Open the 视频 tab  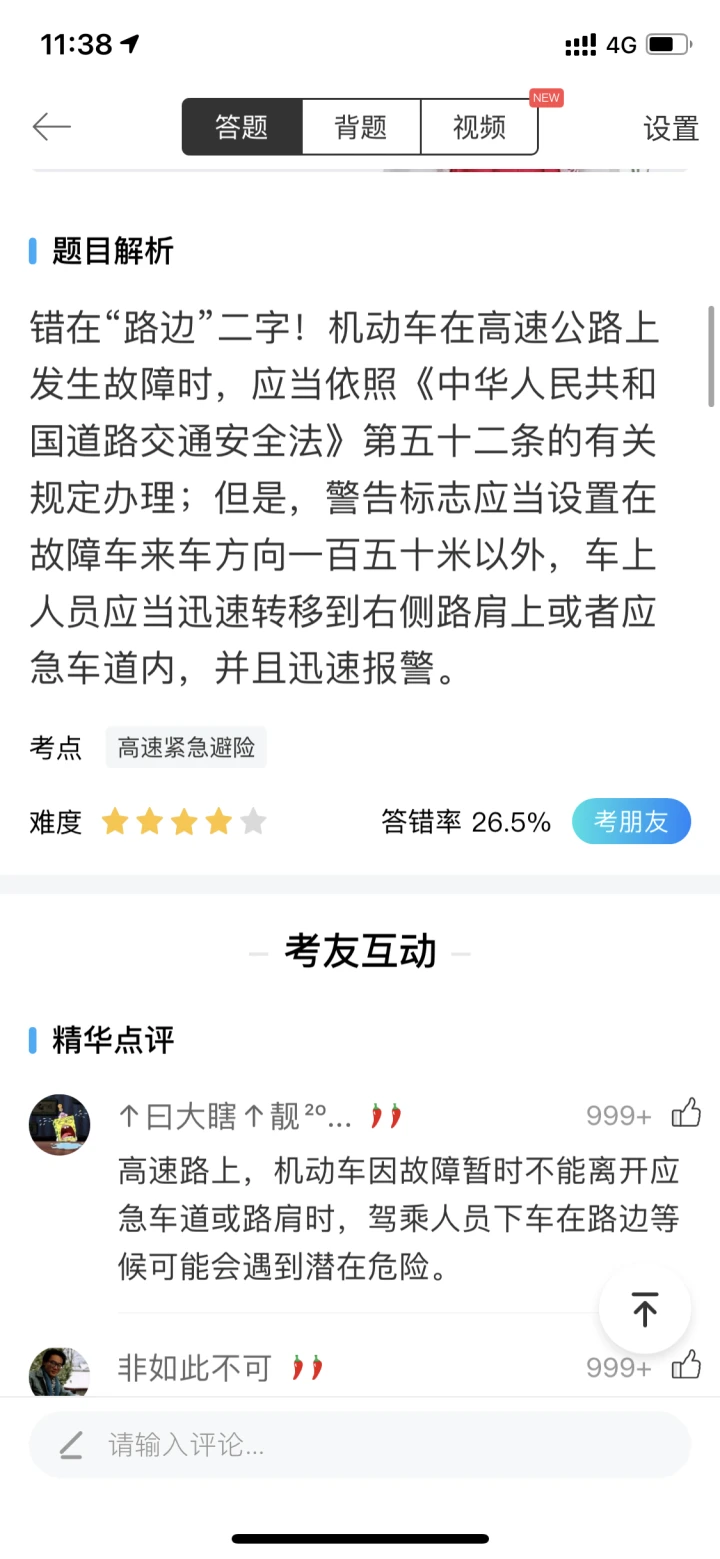point(479,127)
